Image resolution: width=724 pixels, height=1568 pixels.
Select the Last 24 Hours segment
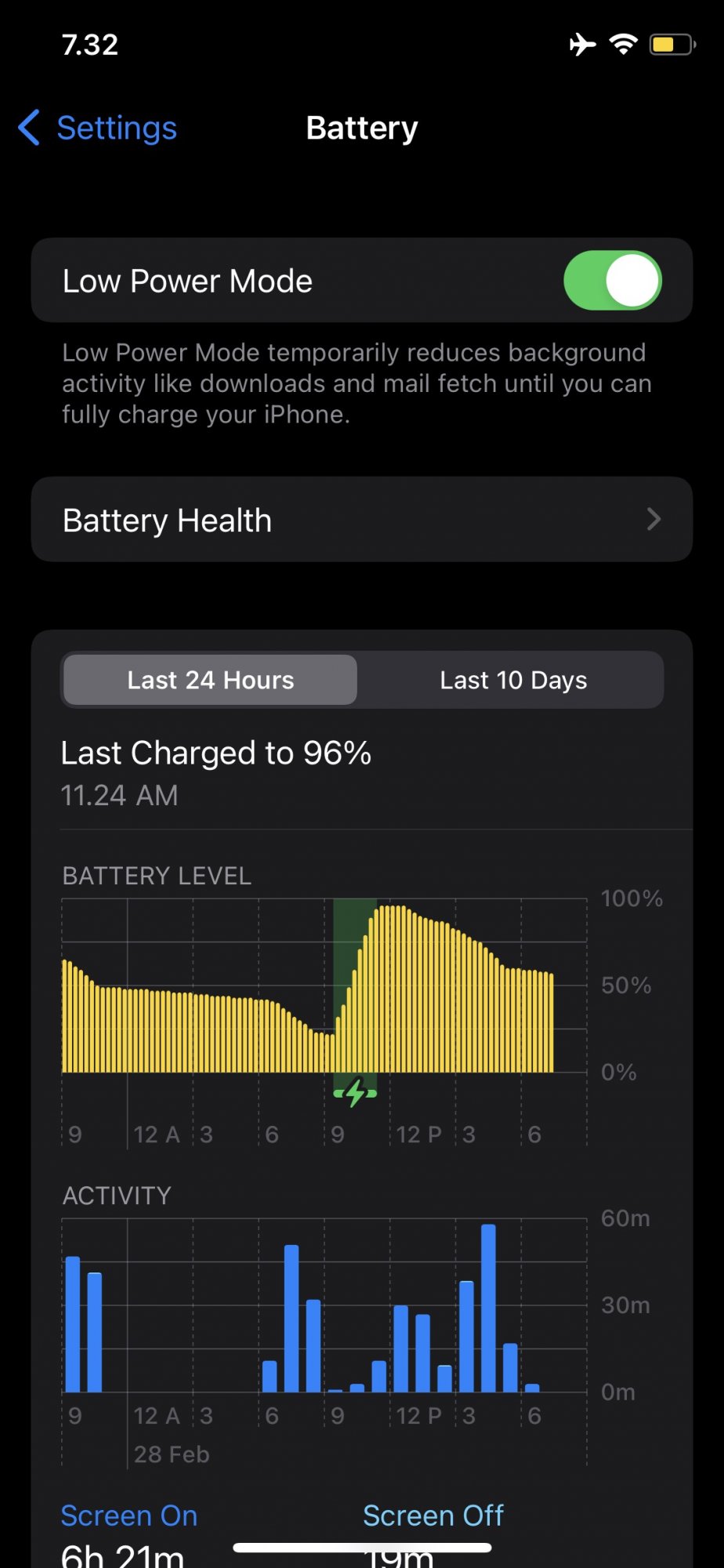tap(210, 680)
